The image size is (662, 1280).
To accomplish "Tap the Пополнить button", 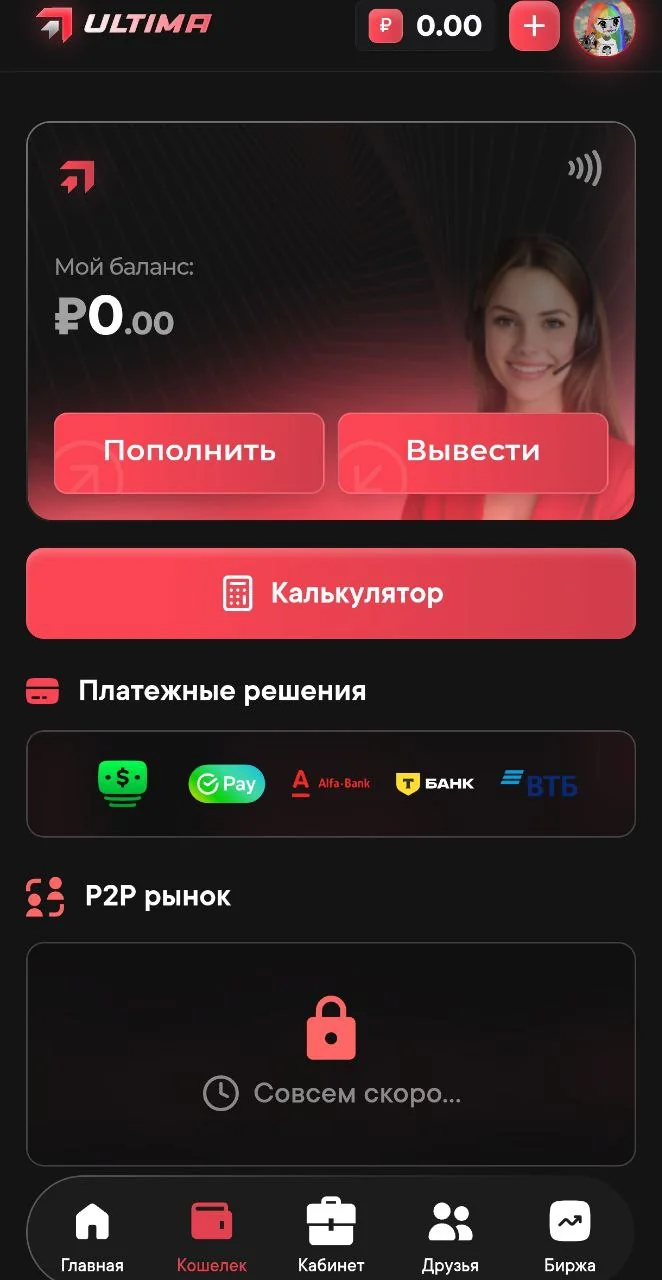I will (x=189, y=453).
